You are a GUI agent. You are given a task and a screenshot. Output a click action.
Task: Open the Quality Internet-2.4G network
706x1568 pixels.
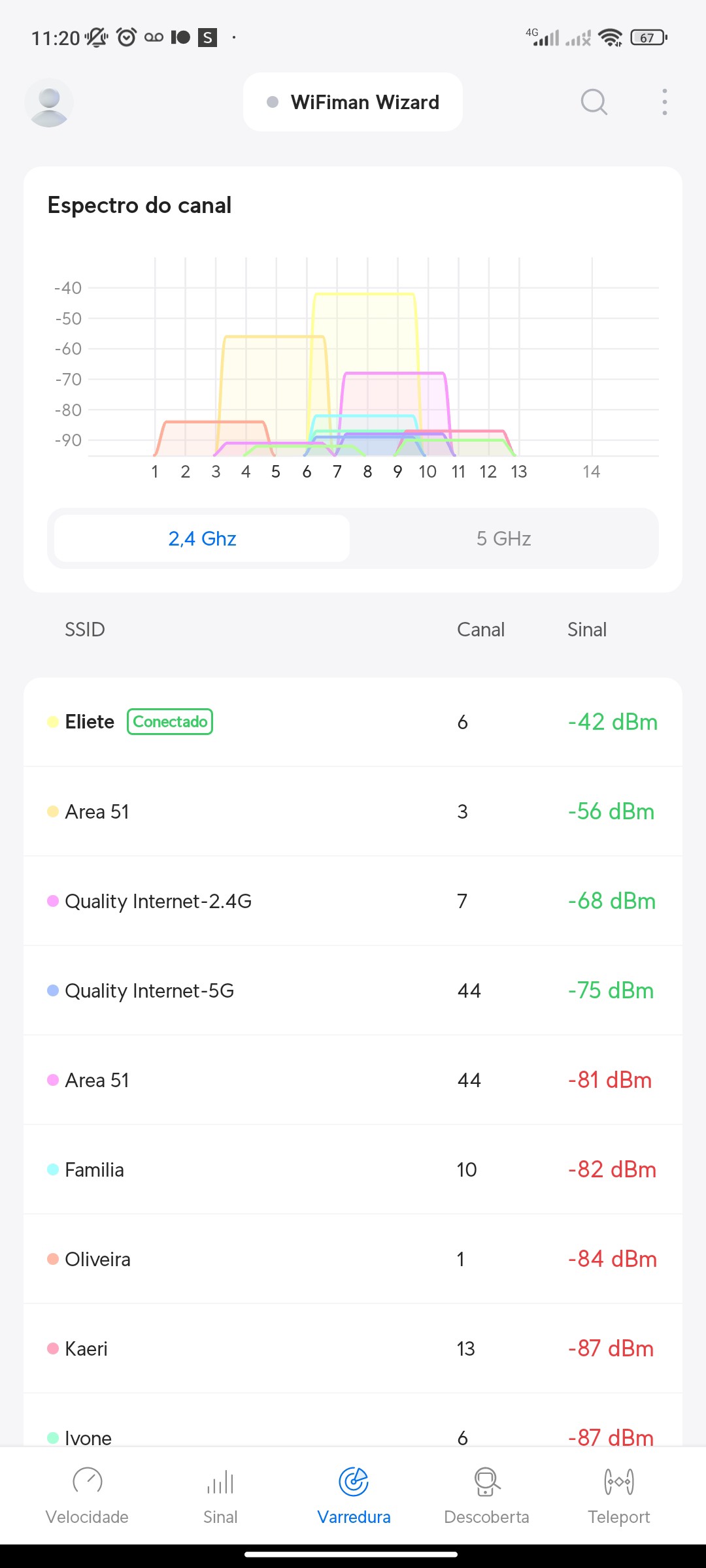(x=353, y=901)
